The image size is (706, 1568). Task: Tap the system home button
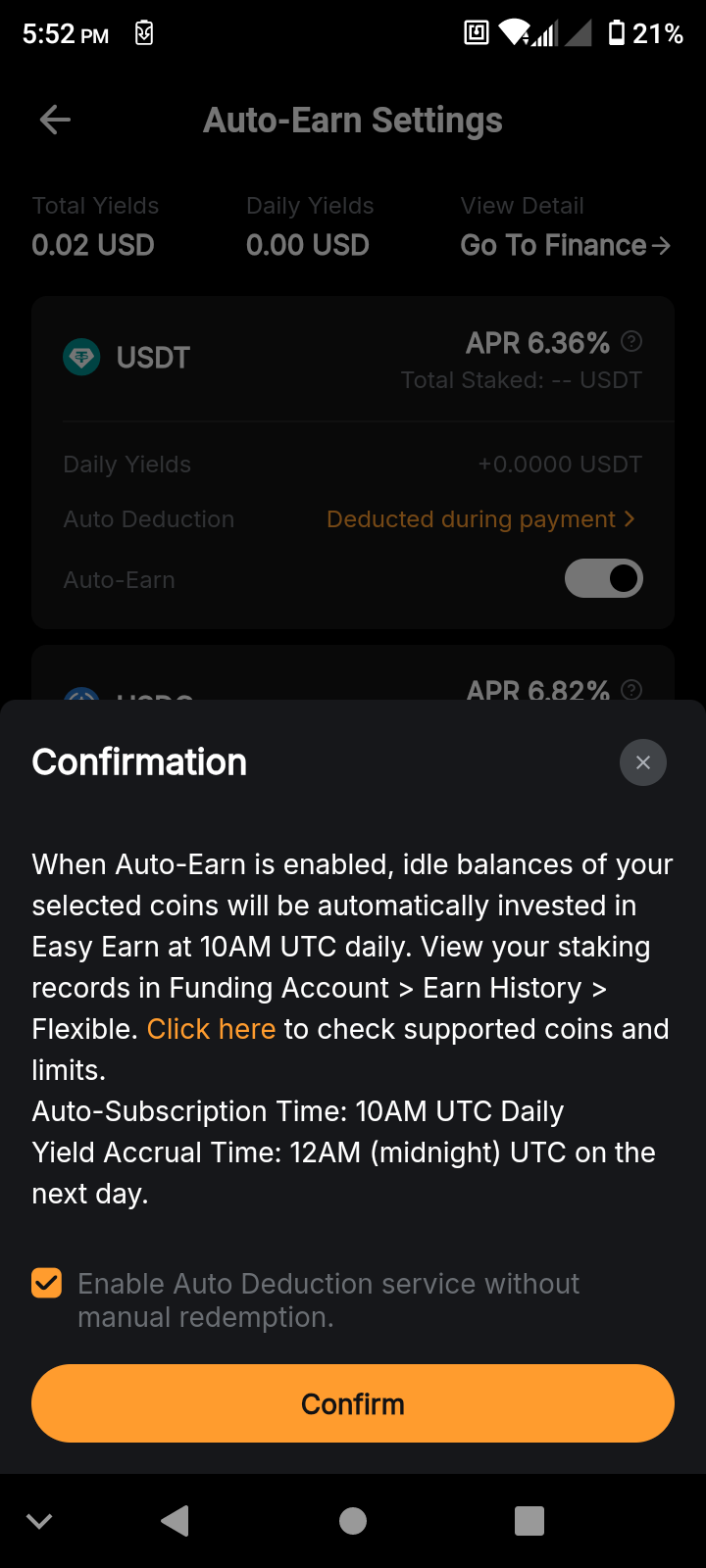pos(353,1521)
